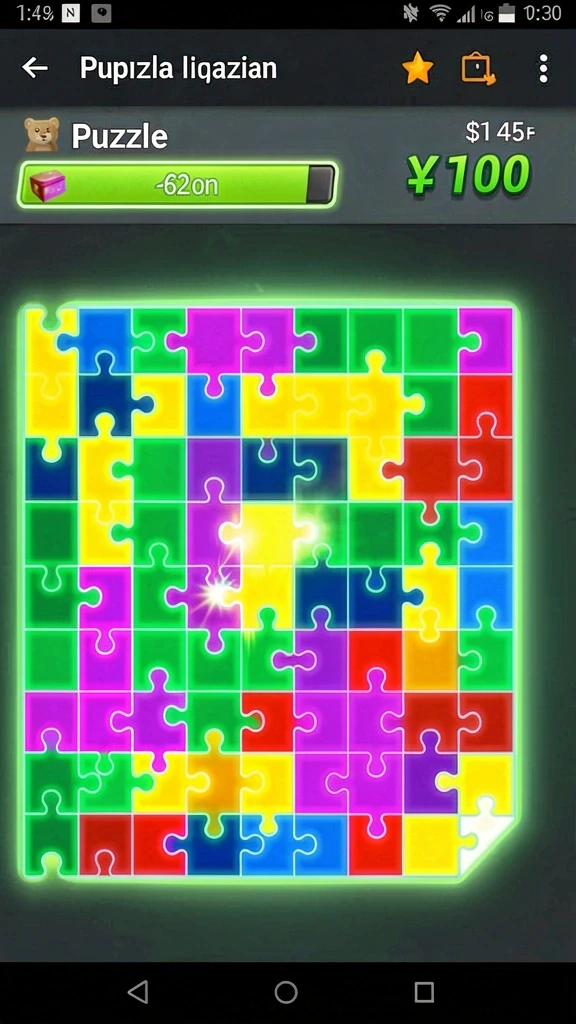This screenshot has width=576, height=1024.
Task: Tap the sparkling yellow puzzle piece
Action: tap(266, 534)
